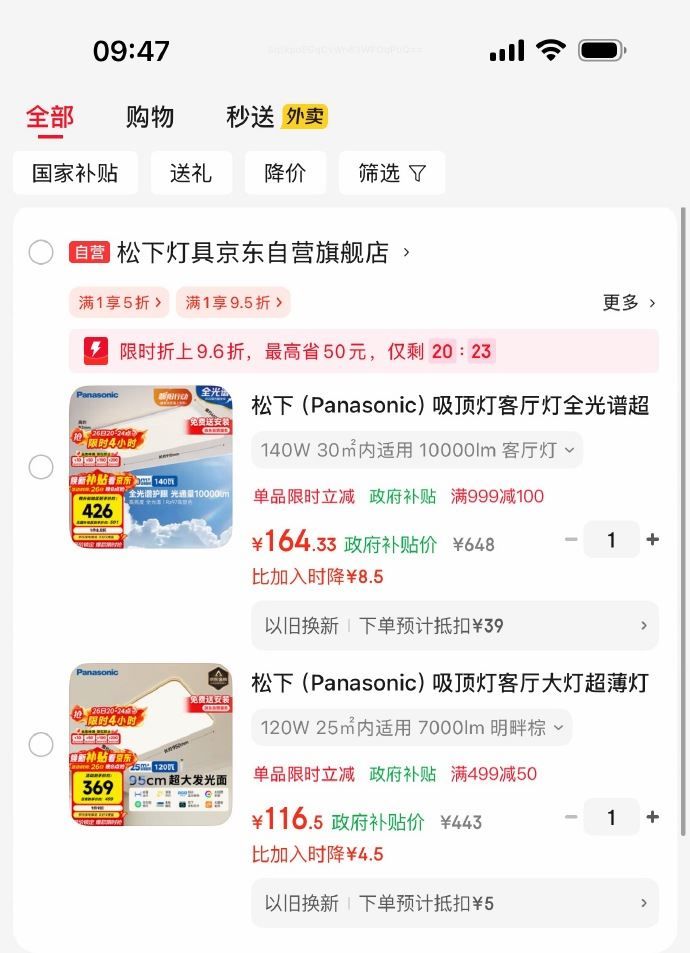The width and height of the screenshot is (690, 953).
Task: Select all items from 松下灯具京东自营旗舰店
Action: pos(41,253)
